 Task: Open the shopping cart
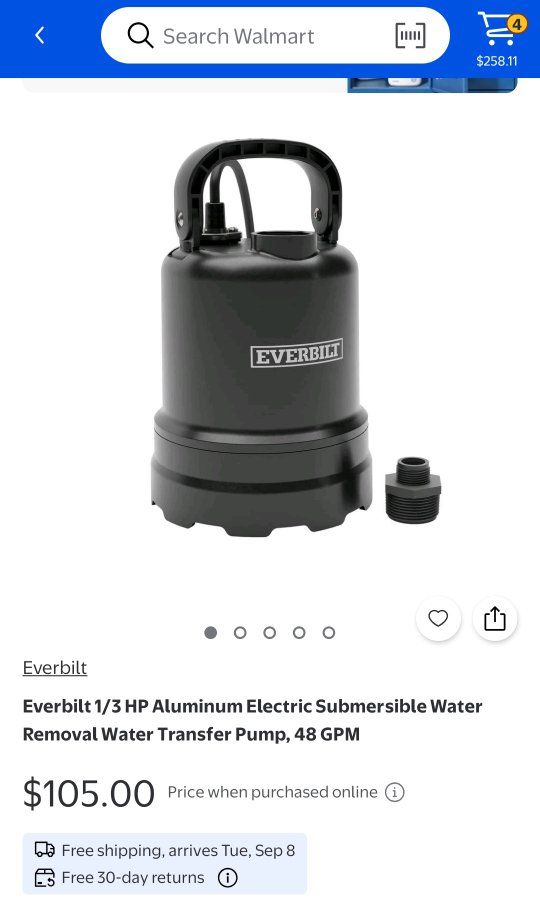click(x=498, y=38)
